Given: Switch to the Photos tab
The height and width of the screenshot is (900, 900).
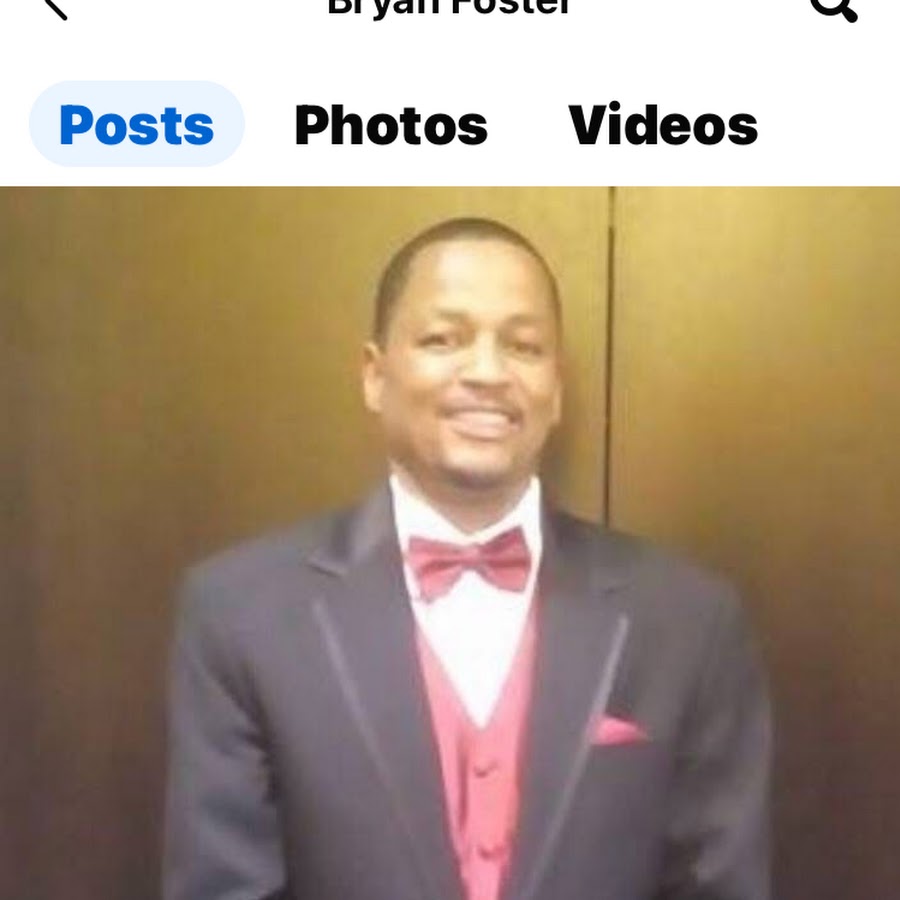Looking at the screenshot, I should point(391,125).
